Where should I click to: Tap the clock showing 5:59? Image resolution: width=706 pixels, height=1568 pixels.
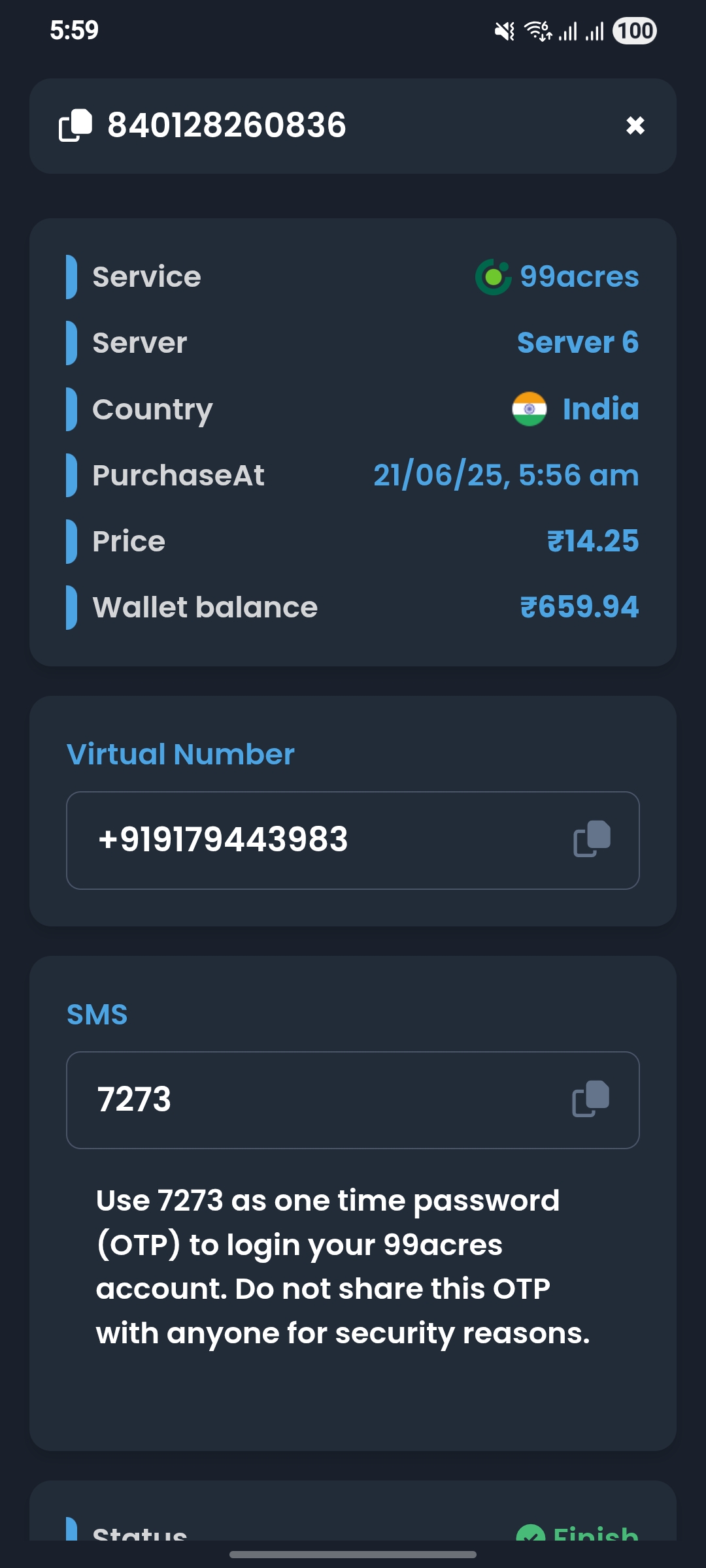(x=74, y=29)
